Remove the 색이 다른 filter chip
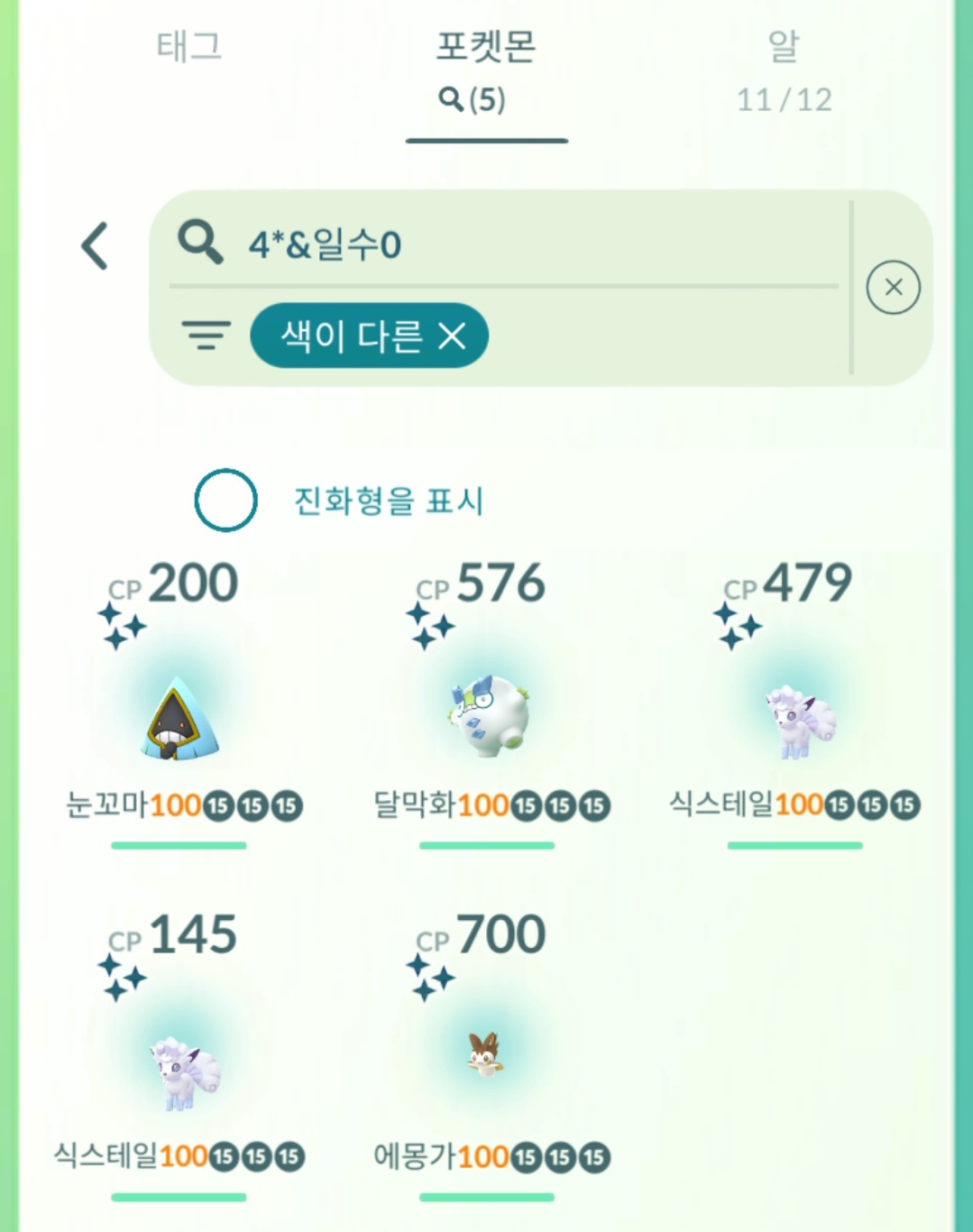 coord(453,336)
